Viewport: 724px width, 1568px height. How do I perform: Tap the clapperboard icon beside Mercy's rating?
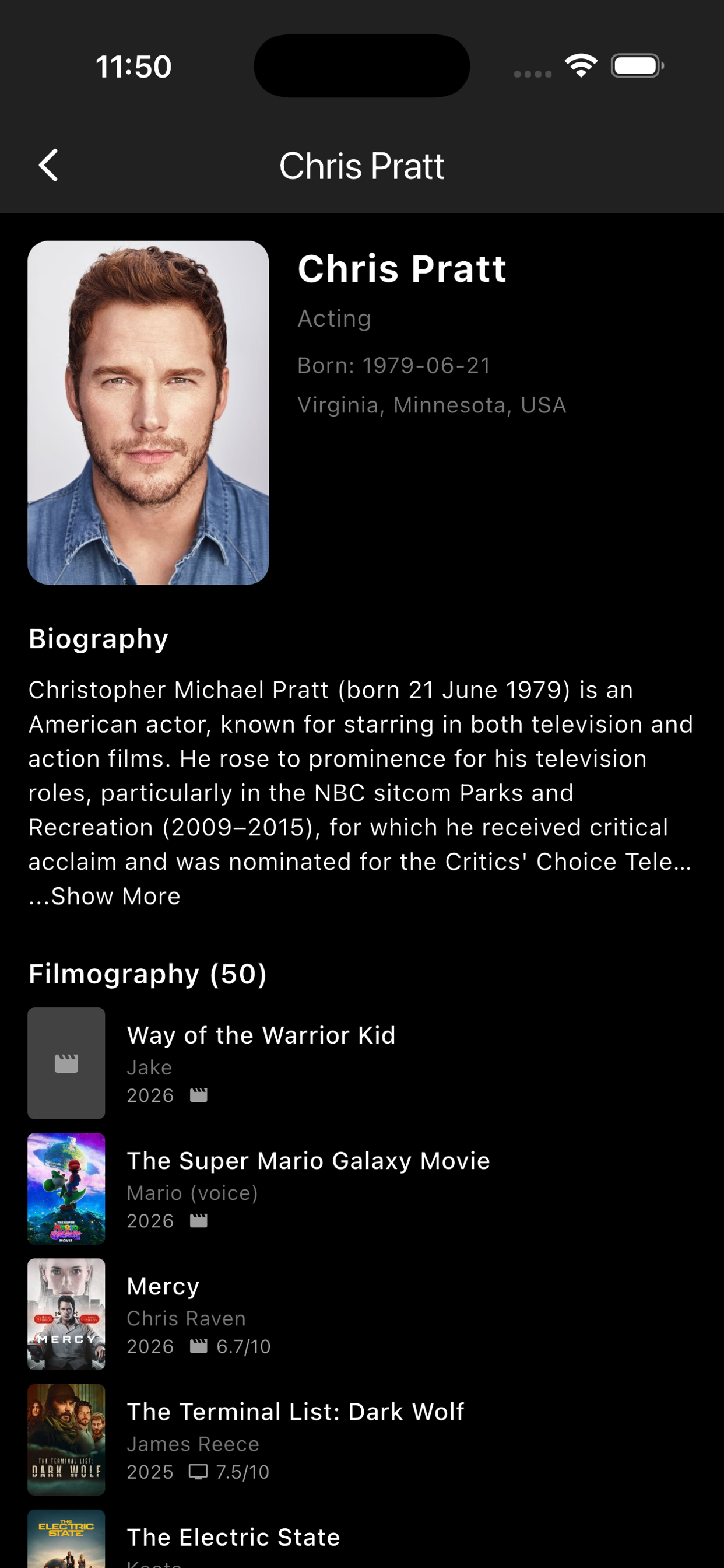(x=199, y=1346)
